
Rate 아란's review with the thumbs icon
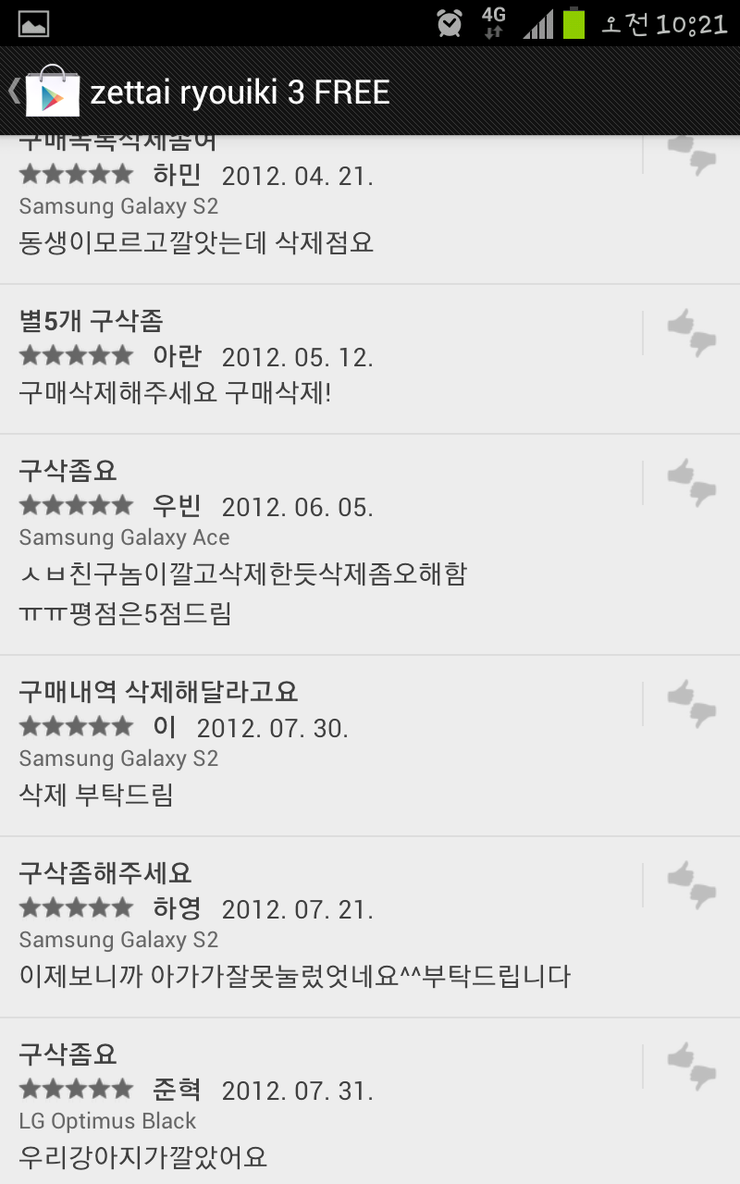[x=692, y=333]
